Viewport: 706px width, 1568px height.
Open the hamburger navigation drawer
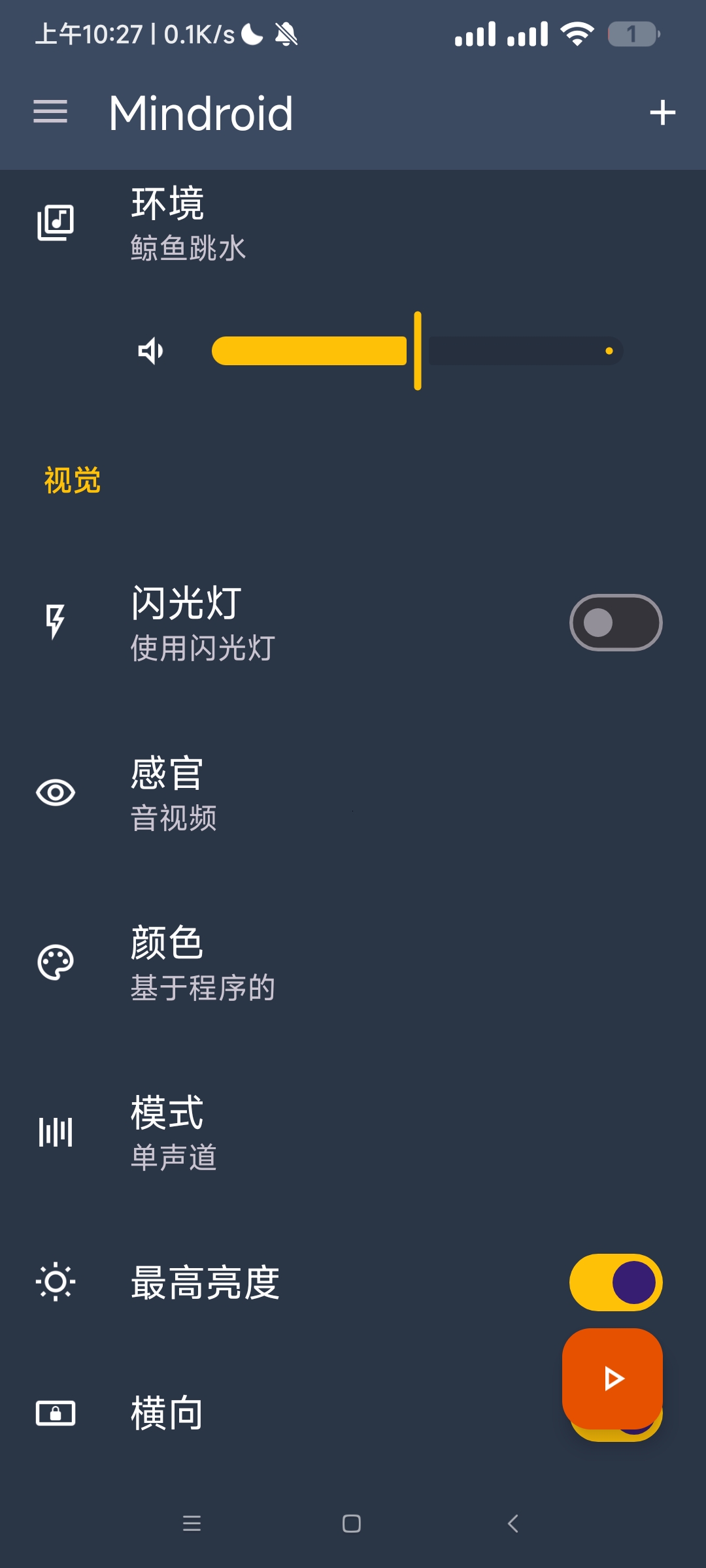50,112
